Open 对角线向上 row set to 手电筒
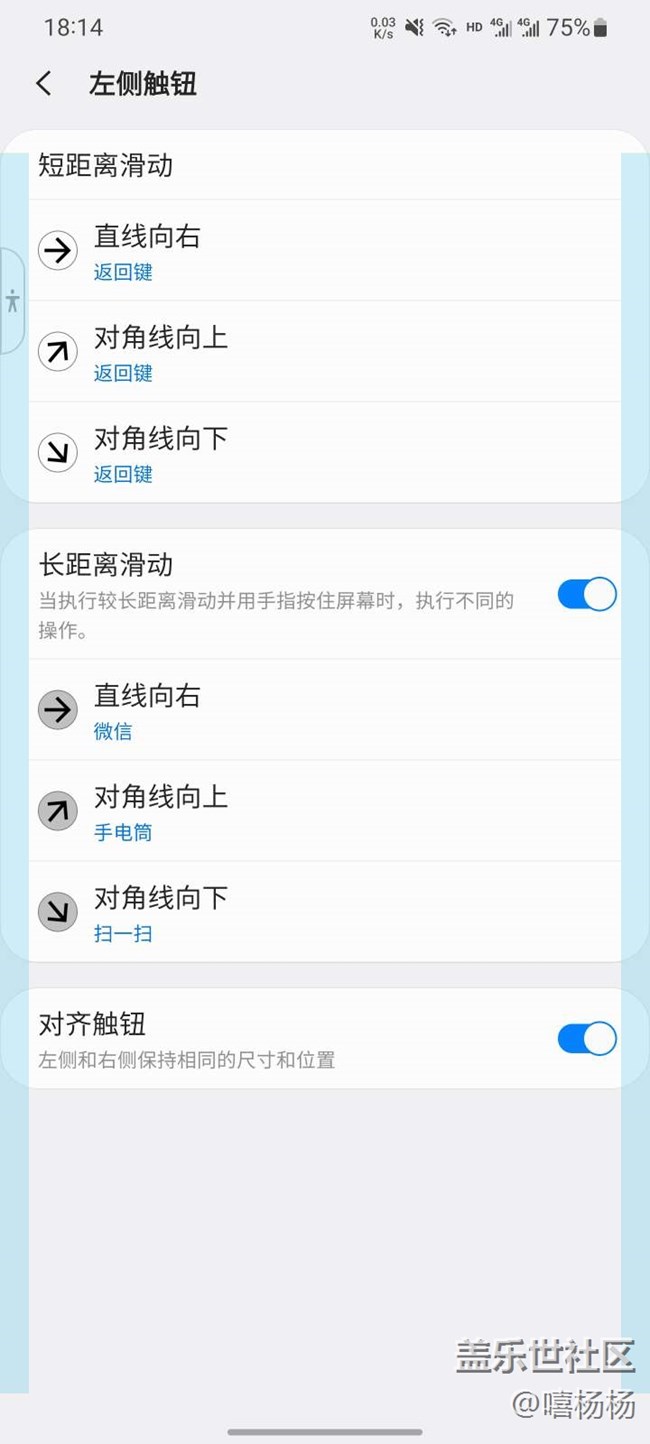 click(325, 811)
